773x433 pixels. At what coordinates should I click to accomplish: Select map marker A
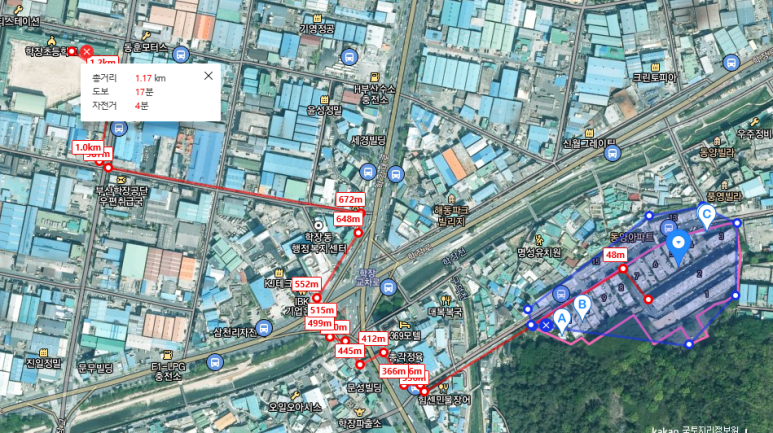[562, 319]
